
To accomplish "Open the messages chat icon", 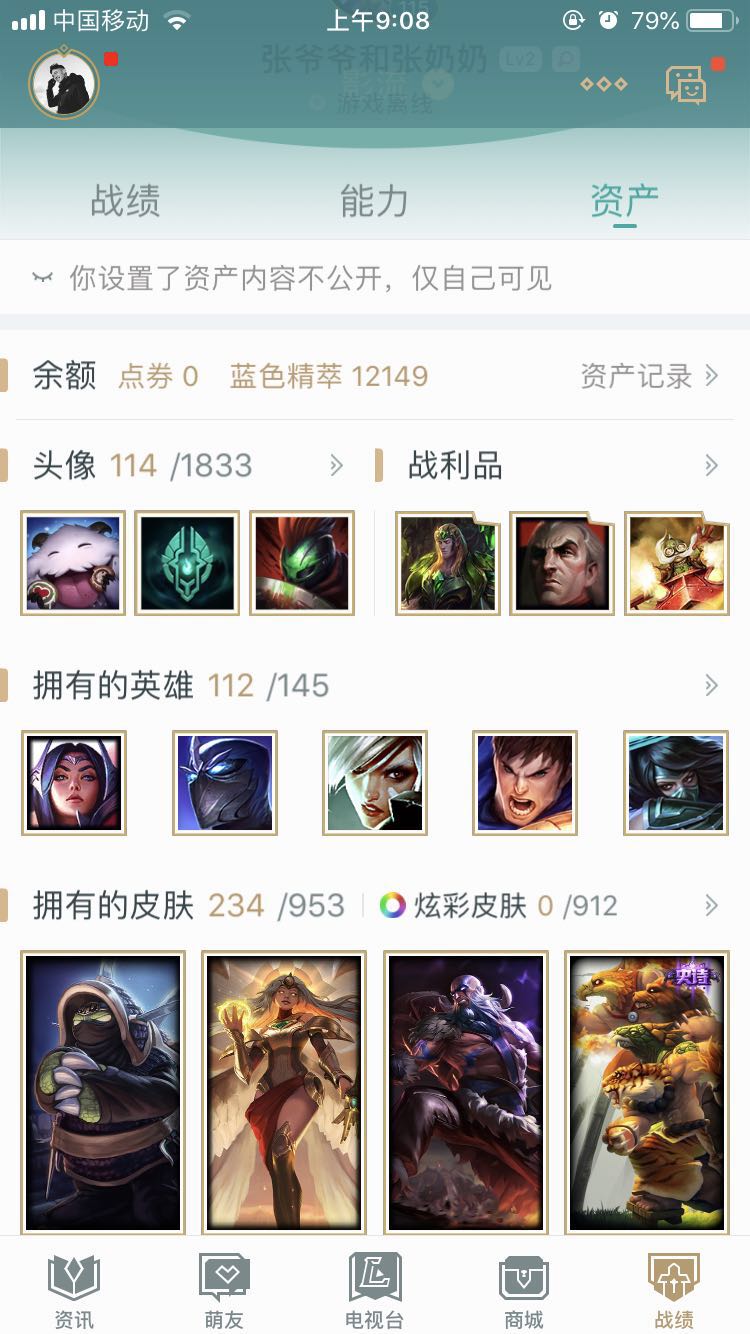I will 687,85.
